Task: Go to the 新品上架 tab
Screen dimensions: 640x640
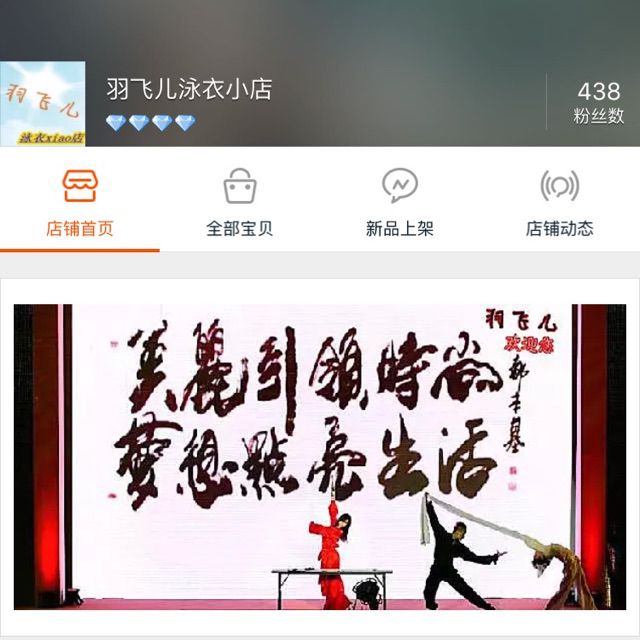Action: point(400,203)
